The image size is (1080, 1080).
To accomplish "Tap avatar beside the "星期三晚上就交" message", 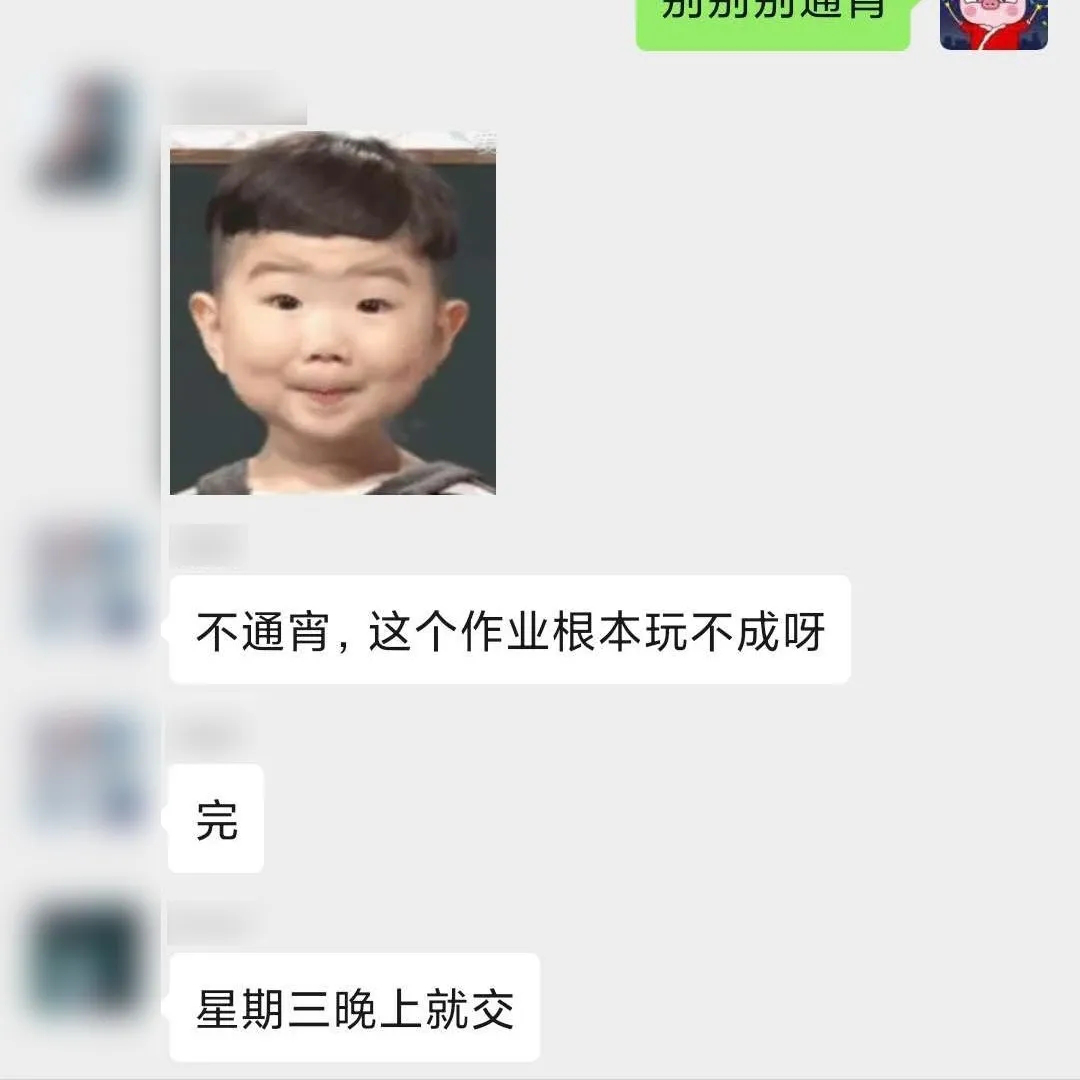I will pyautogui.click(x=87, y=958).
